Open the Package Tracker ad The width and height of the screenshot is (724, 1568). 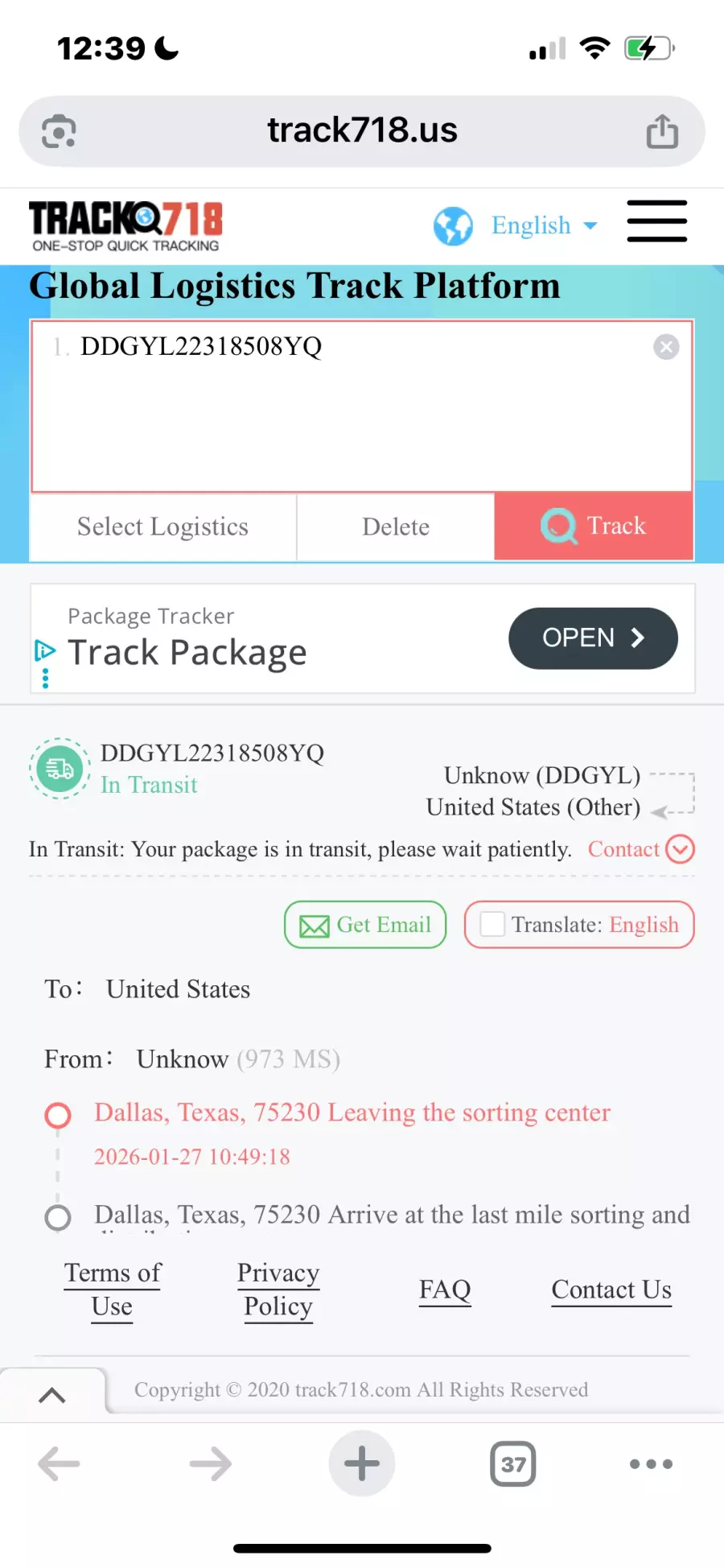click(x=593, y=638)
